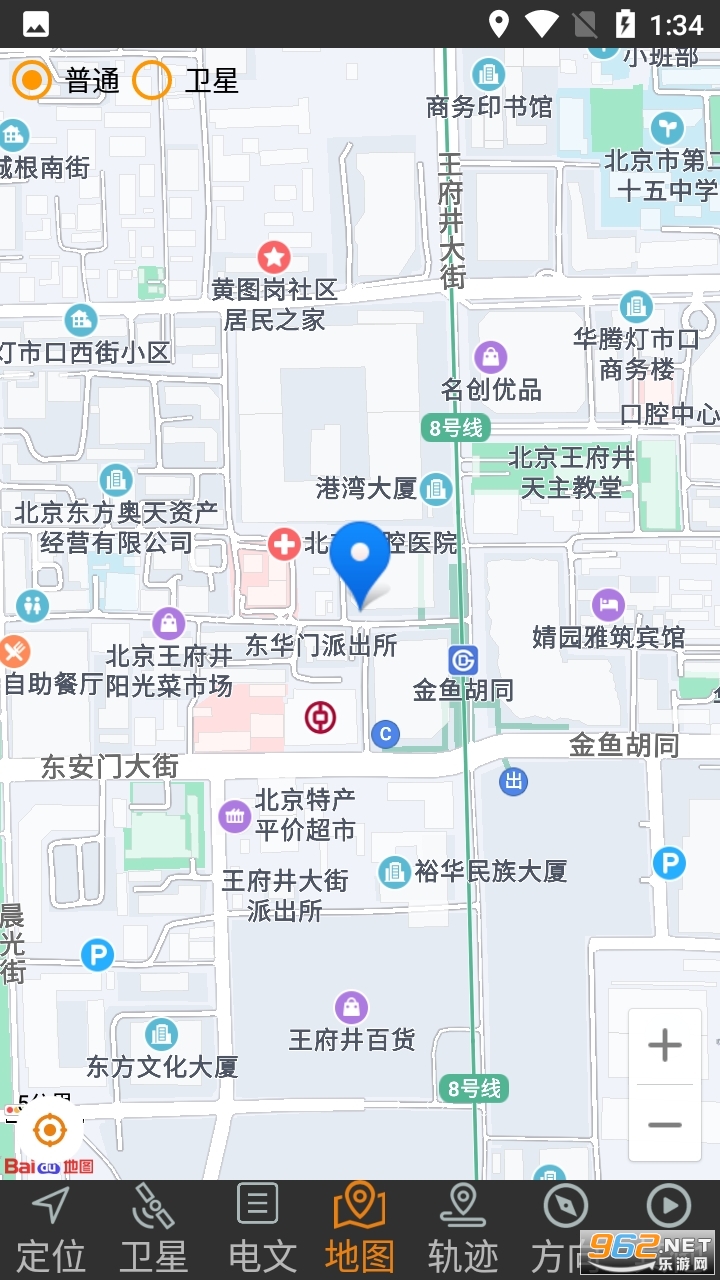The image size is (720, 1280).
Task: Switch to the 轨迹 tab
Action: click(x=463, y=1230)
